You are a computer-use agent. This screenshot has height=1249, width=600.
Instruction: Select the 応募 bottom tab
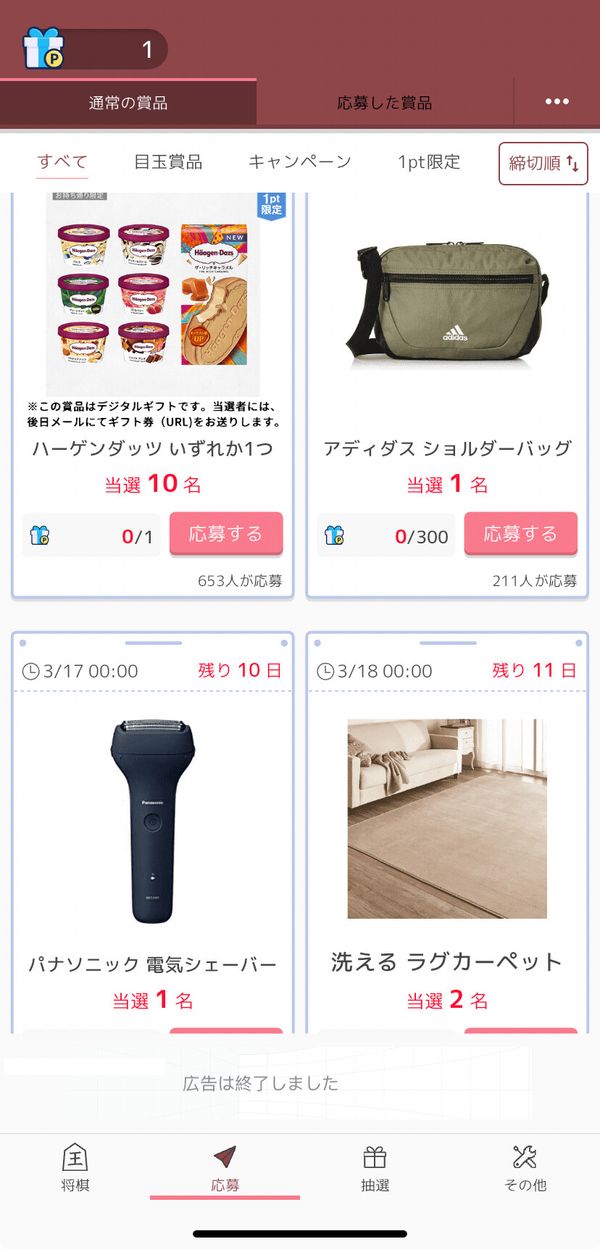[225, 1167]
